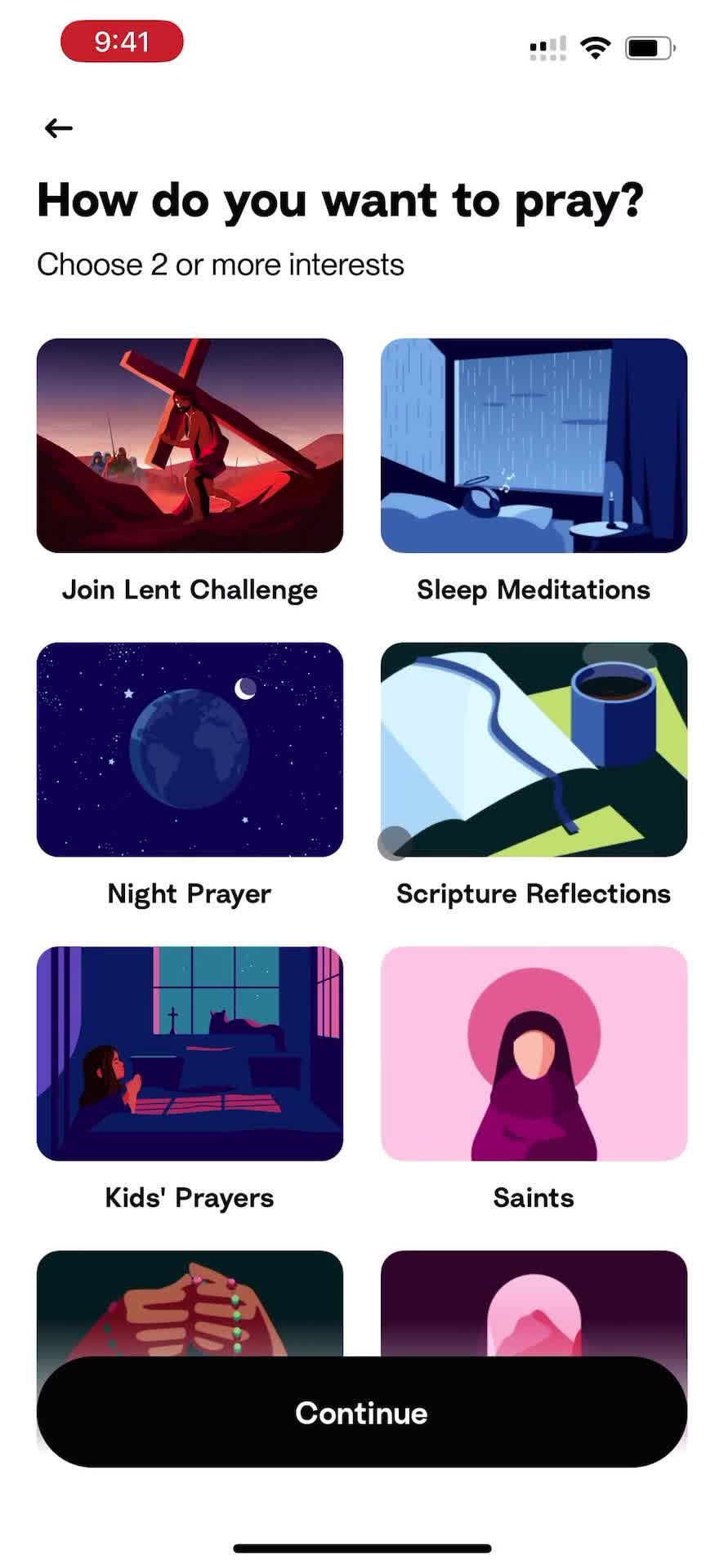Go back using the arrow icon
The height and width of the screenshot is (1568, 724).
(58, 128)
